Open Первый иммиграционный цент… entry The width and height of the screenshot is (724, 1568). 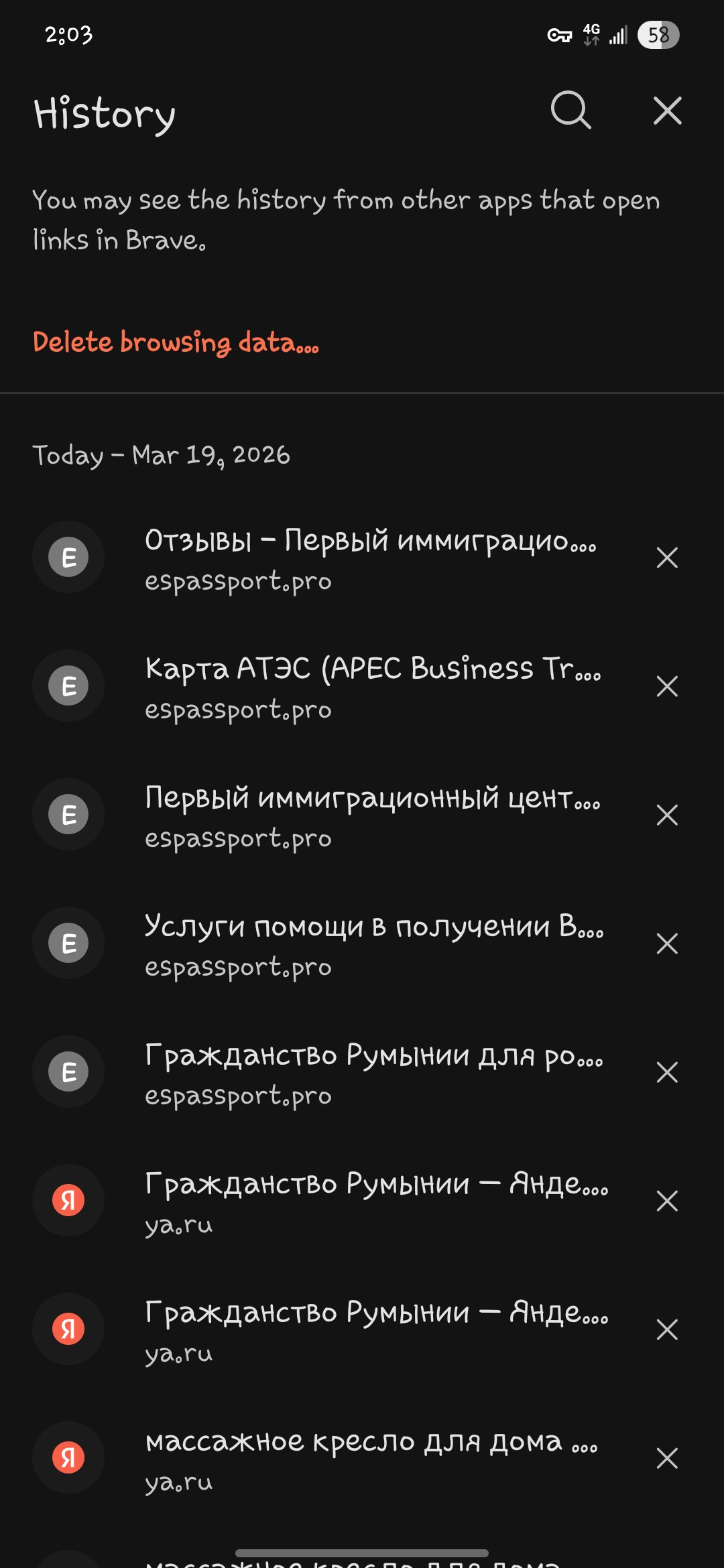(x=370, y=815)
